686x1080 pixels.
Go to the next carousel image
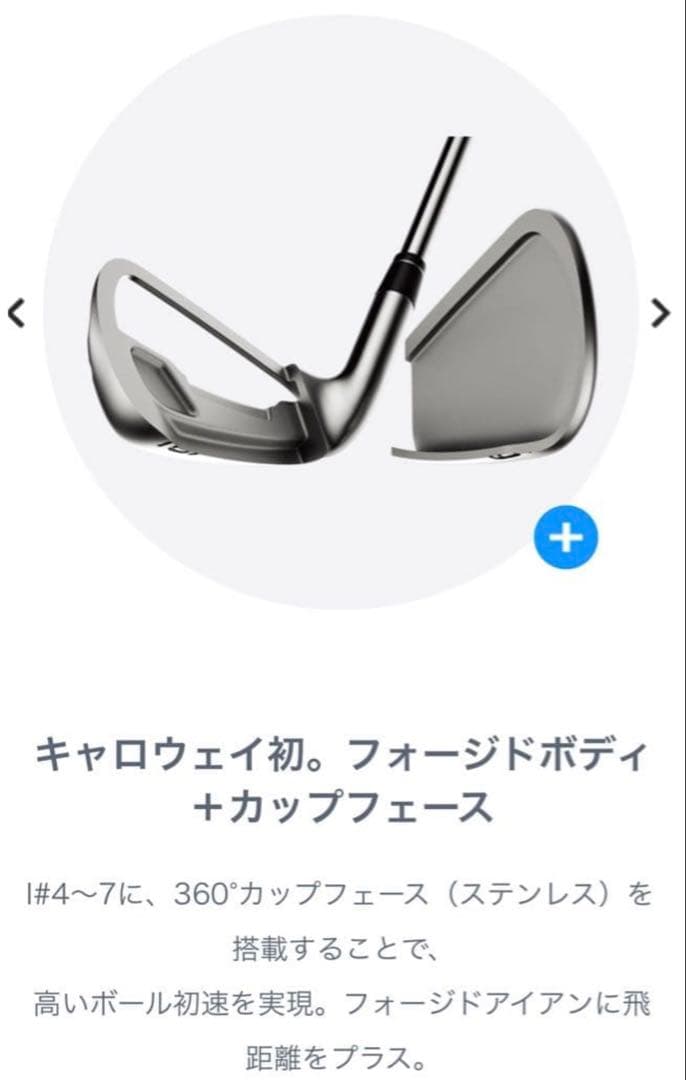click(x=660, y=313)
